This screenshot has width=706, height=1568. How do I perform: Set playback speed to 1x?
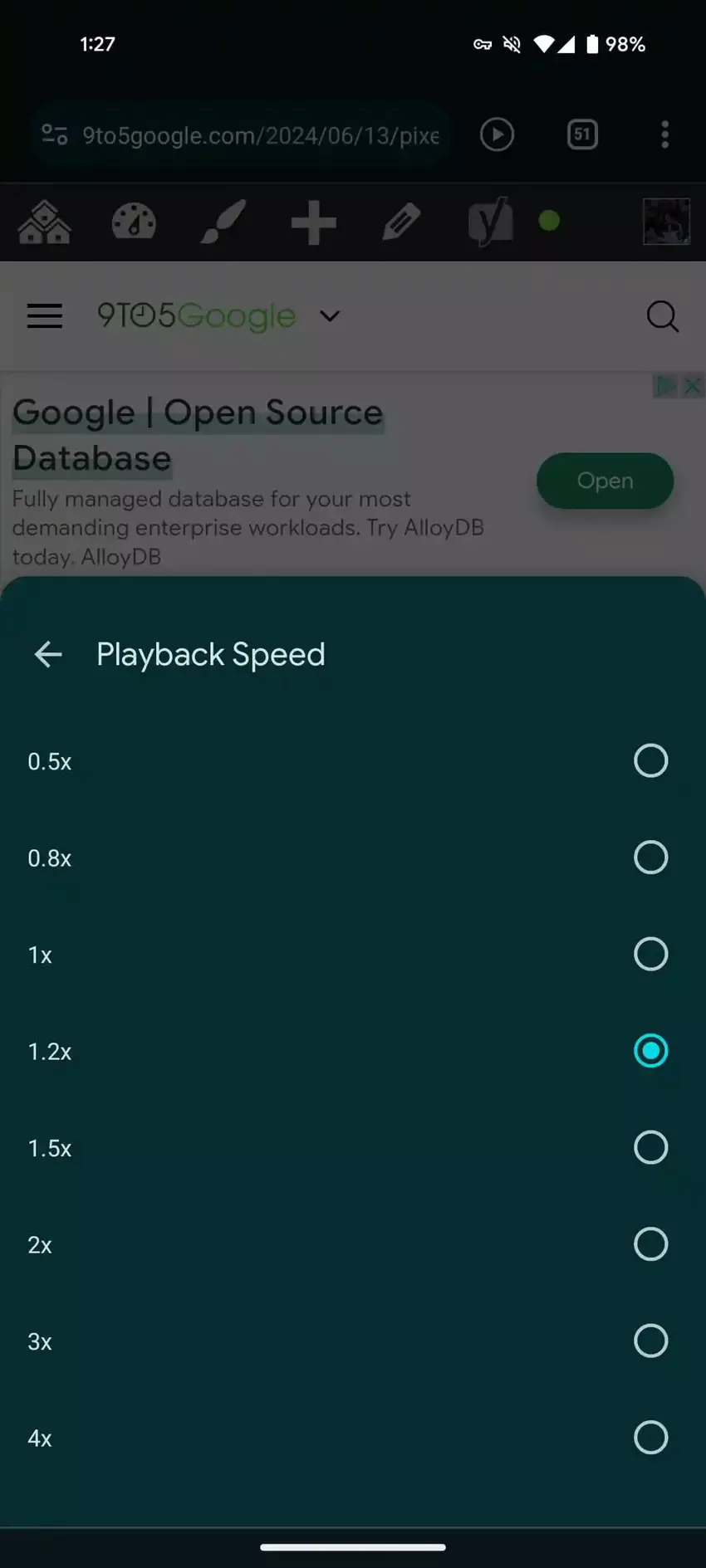pos(650,954)
